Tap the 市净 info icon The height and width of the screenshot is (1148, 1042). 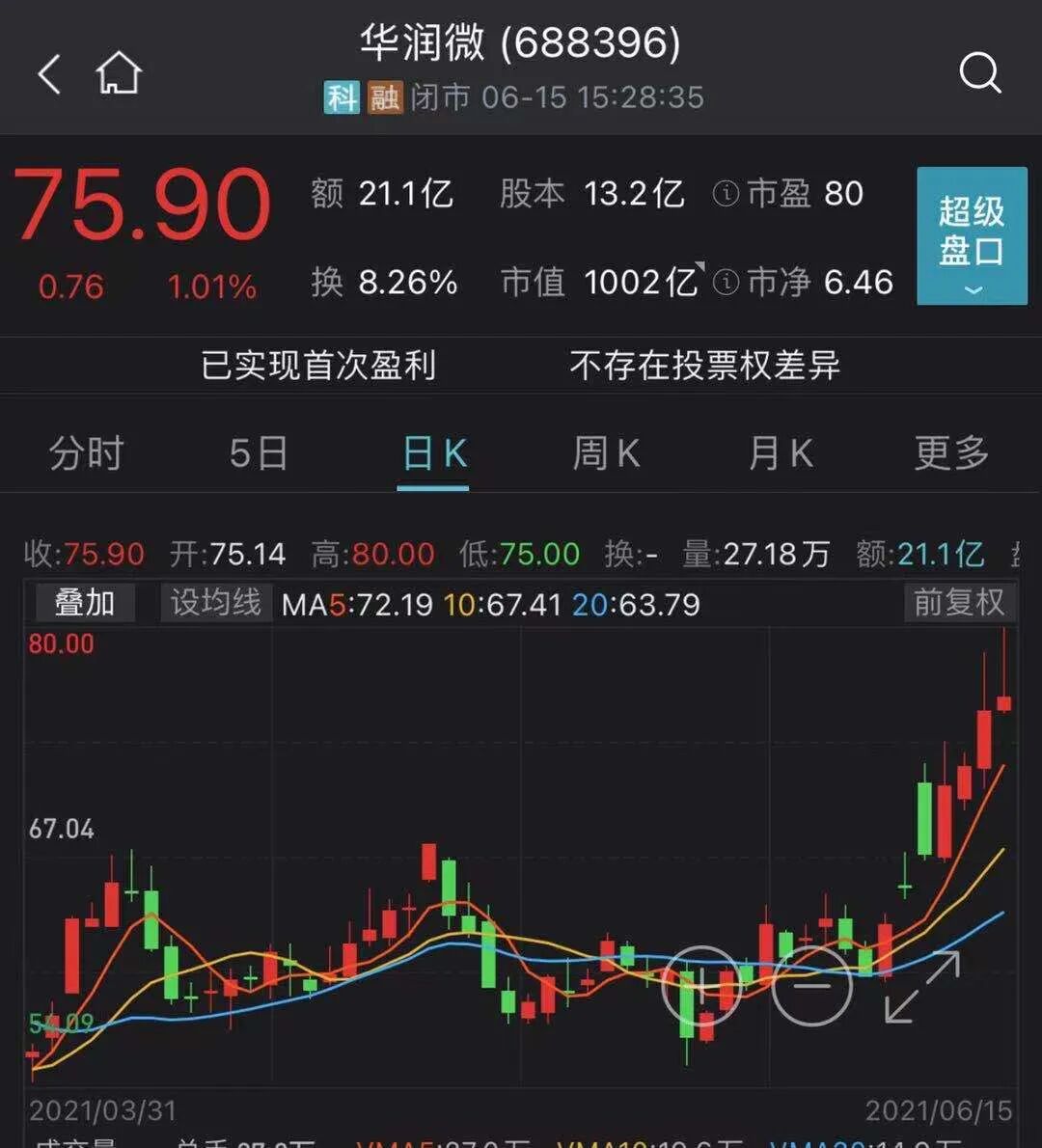click(x=726, y=283)
